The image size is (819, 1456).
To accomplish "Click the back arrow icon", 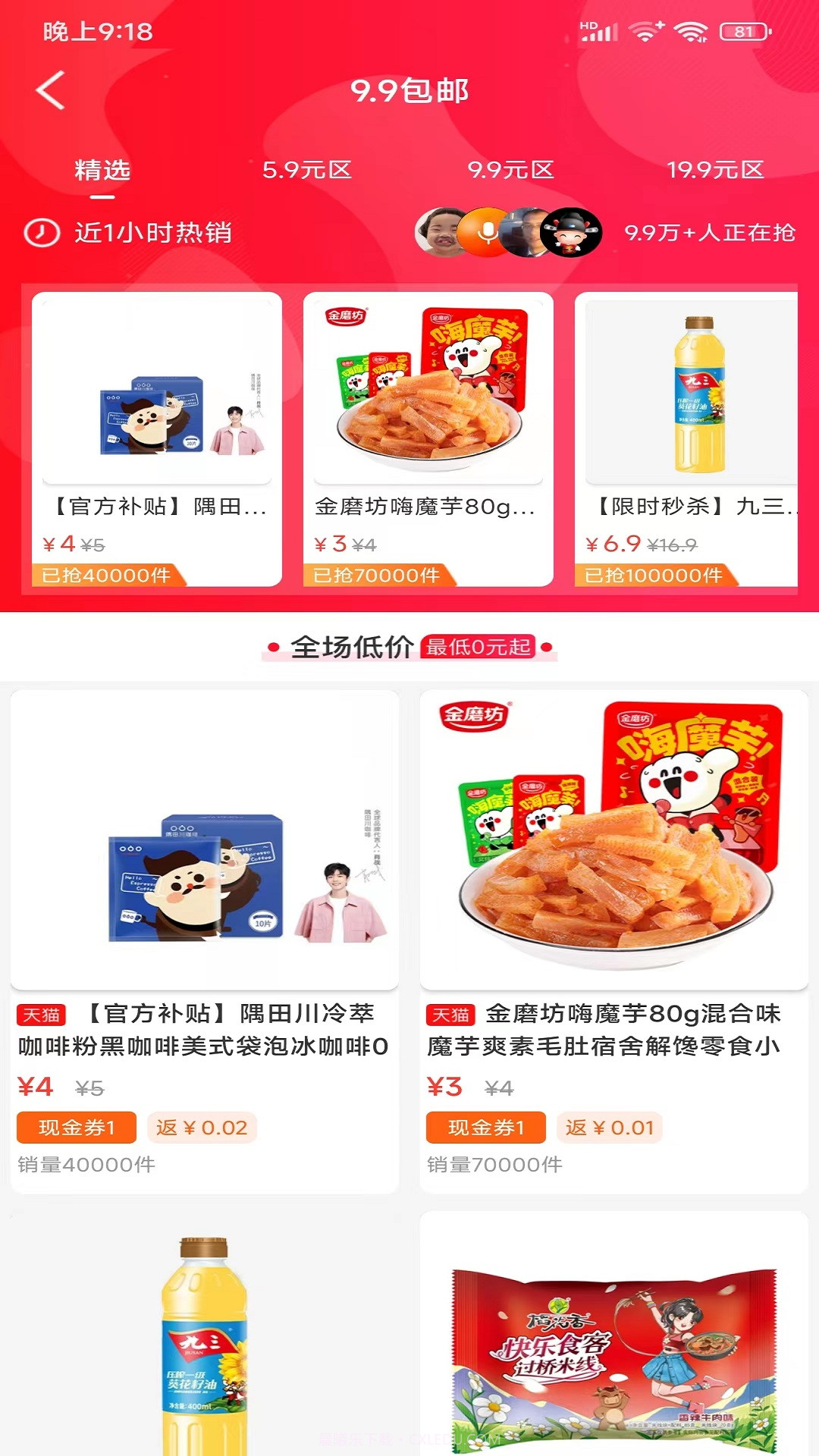I will [x=49, y=89].
